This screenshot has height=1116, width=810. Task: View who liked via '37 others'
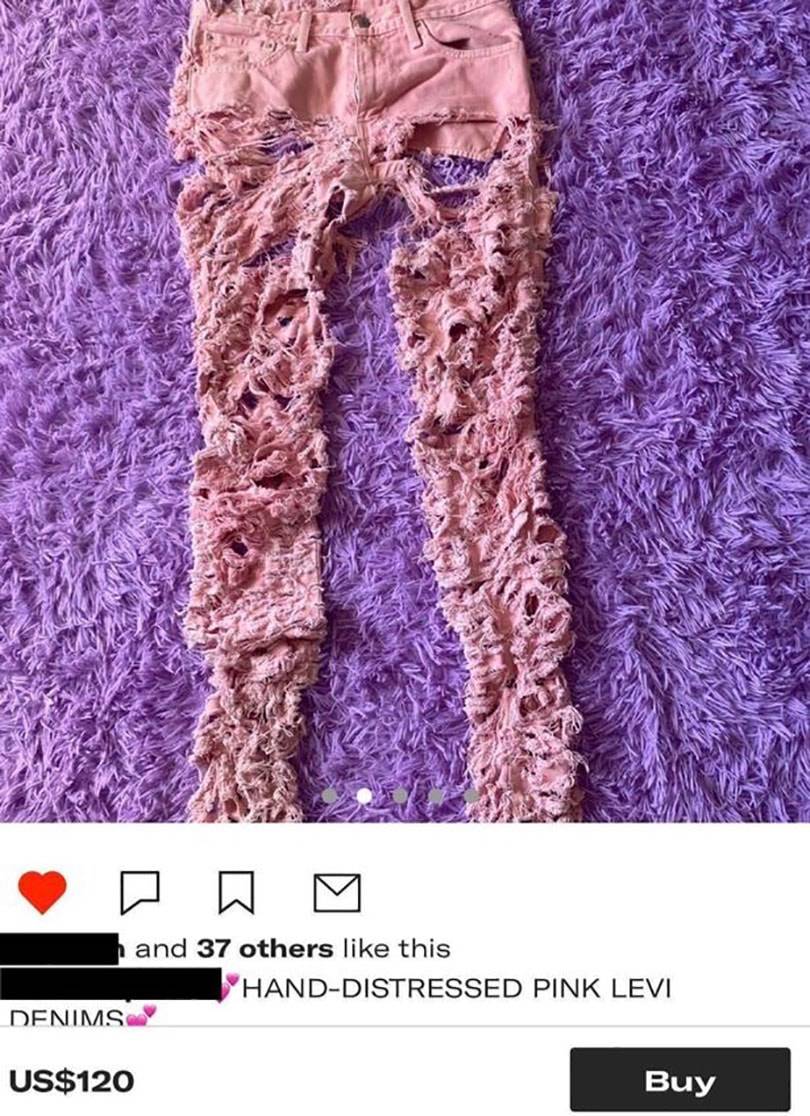point(265,948)
